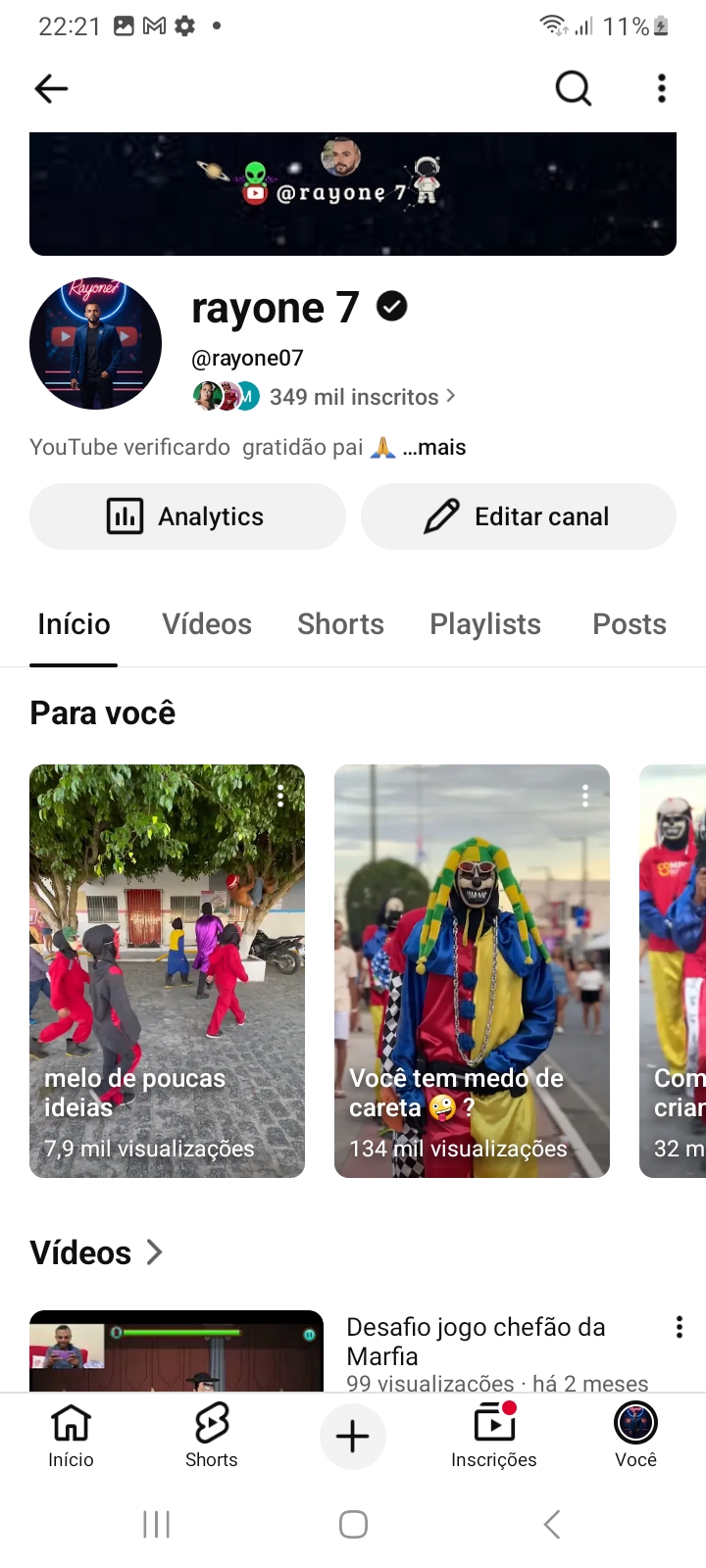Open the Shorts section from bottom navigation
Screen dimensions: 706x1568
211,1437
